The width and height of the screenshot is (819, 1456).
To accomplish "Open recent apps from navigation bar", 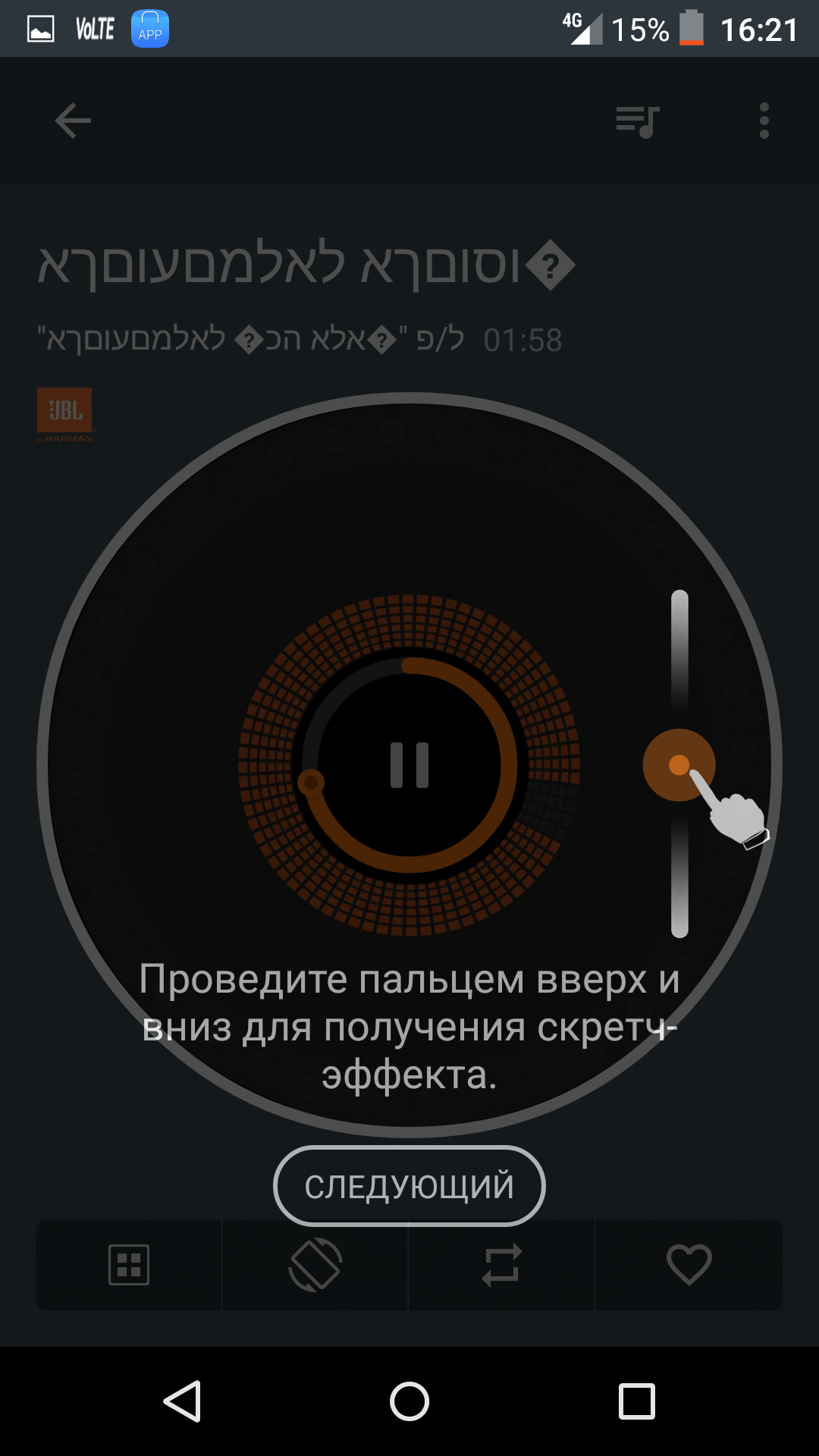I will point(637,1401).
